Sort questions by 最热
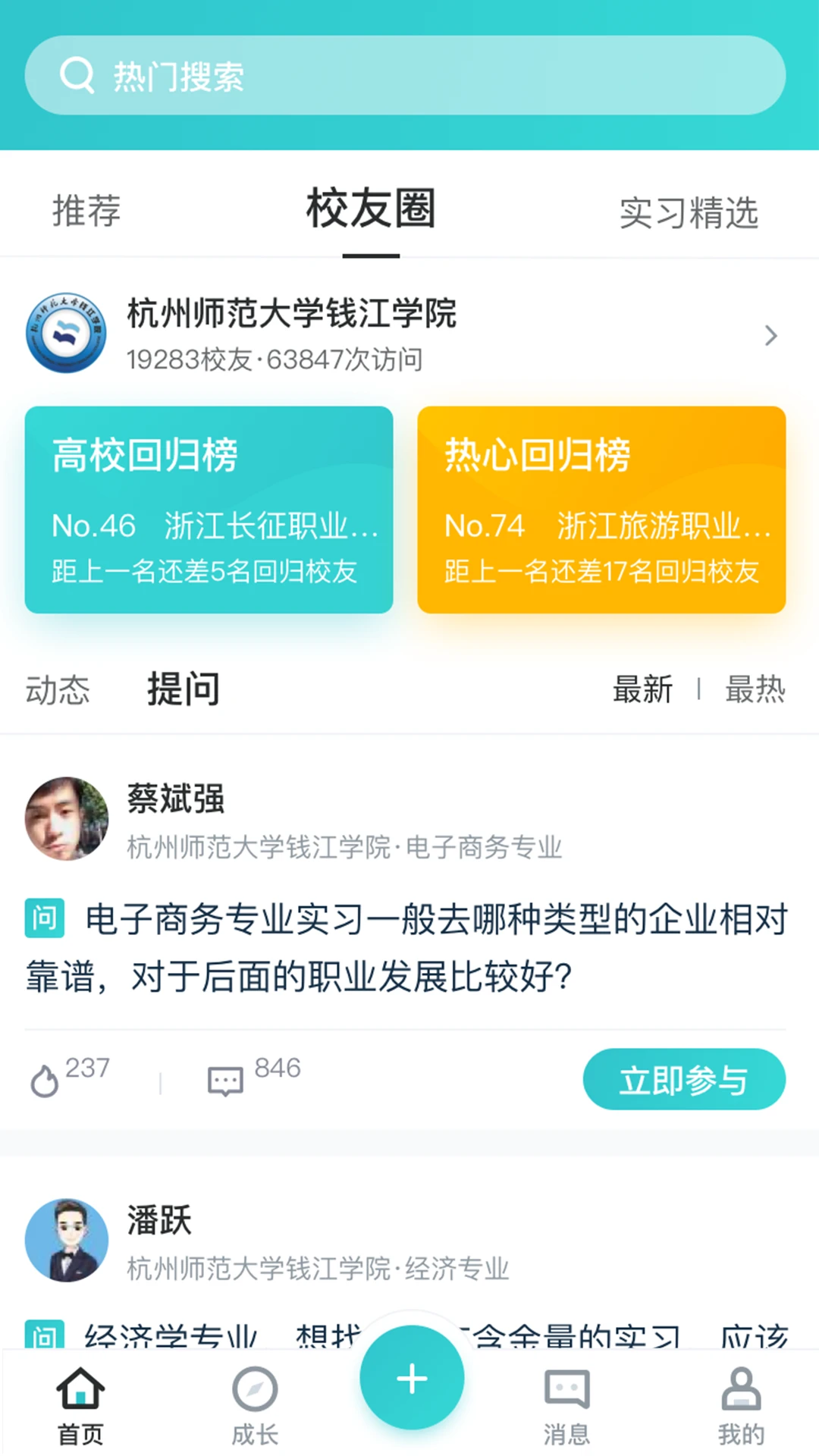 click(x=755, y=690)
